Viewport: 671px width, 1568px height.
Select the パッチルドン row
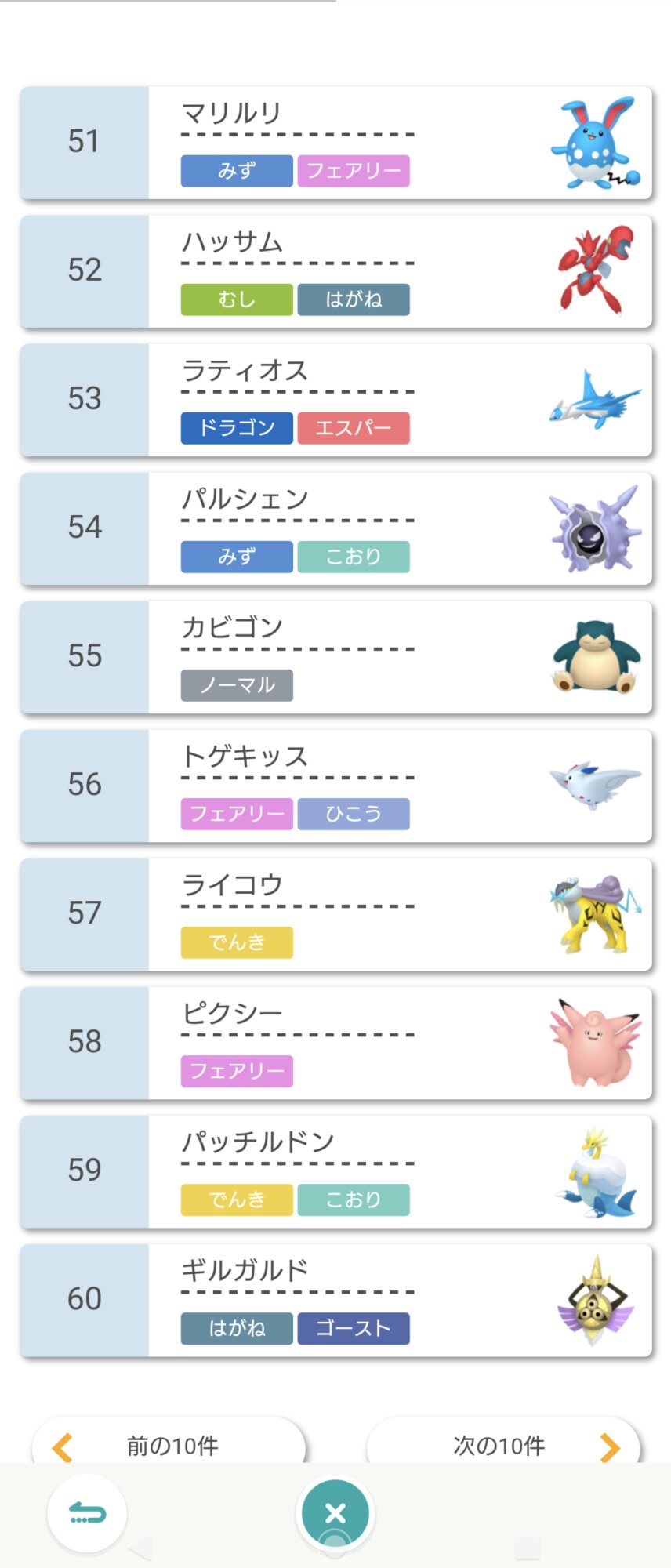pos(335,1171)
